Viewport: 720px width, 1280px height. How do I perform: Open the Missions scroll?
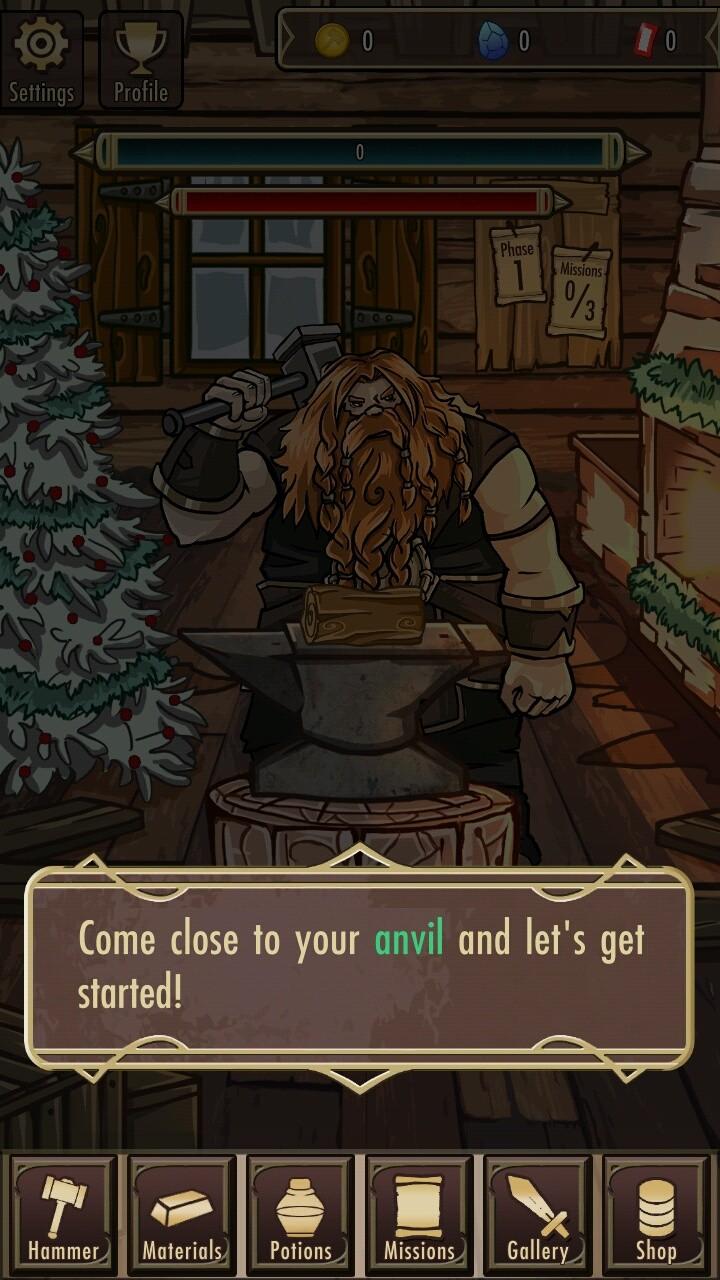click(420, 1213)
